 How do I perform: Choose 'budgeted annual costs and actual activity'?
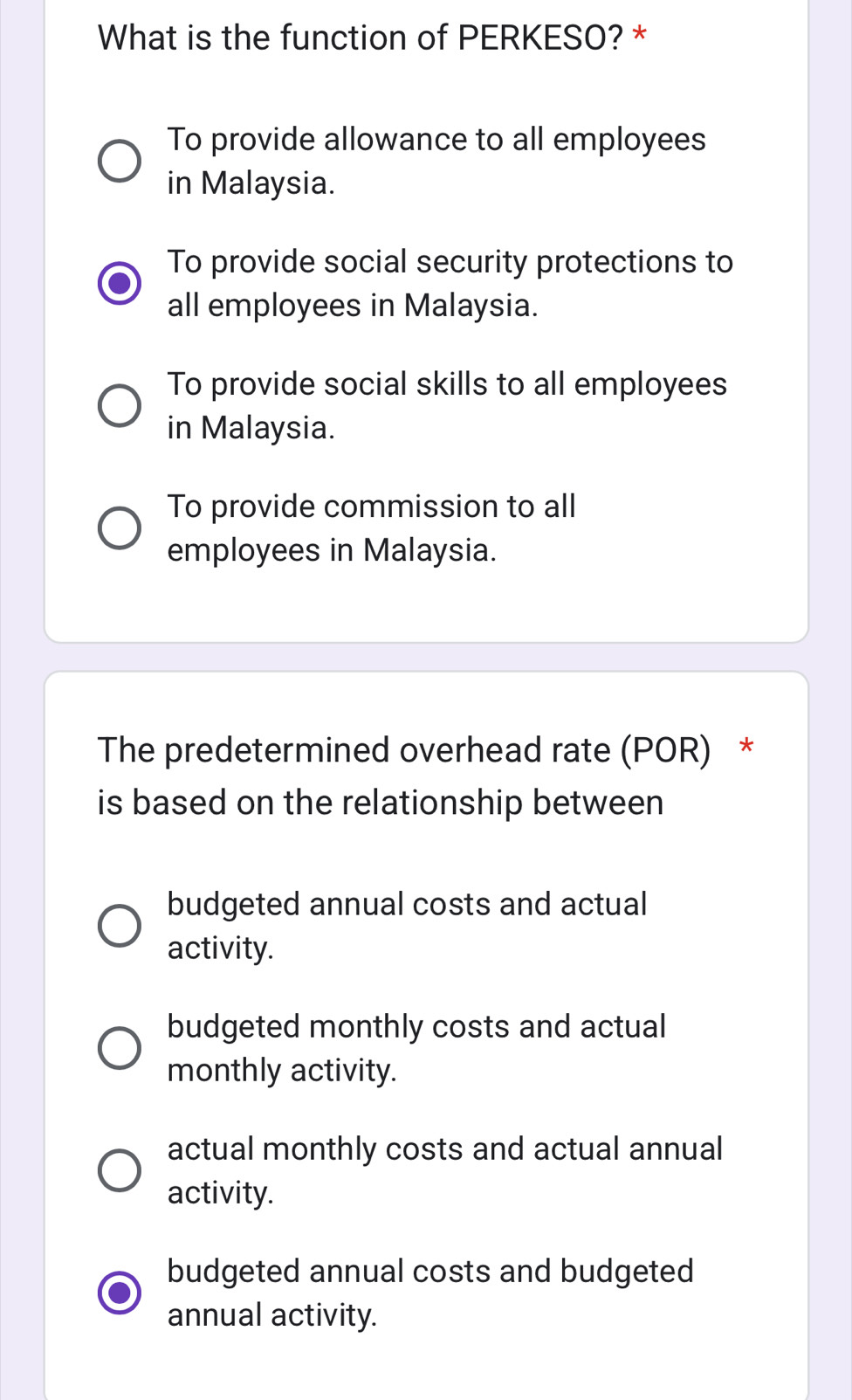point(119,926)
